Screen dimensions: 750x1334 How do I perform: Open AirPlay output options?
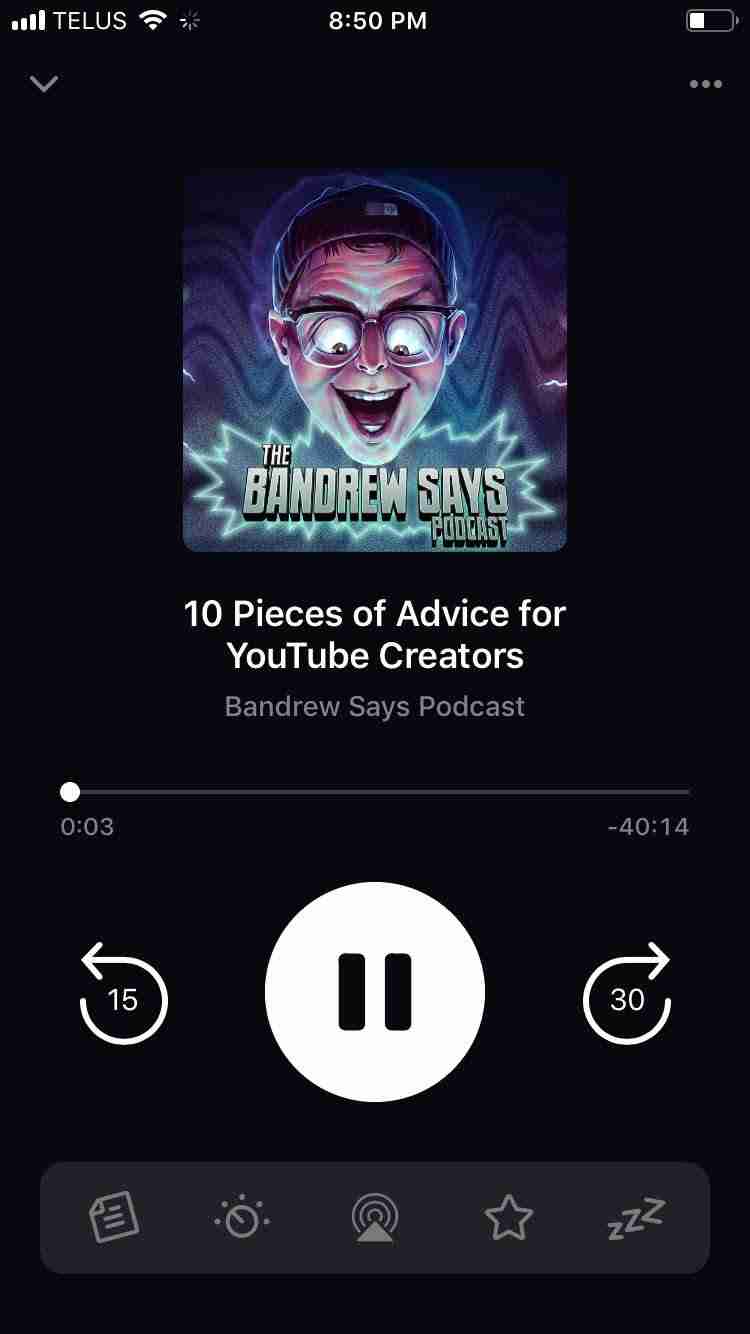tap(375, 1218)
